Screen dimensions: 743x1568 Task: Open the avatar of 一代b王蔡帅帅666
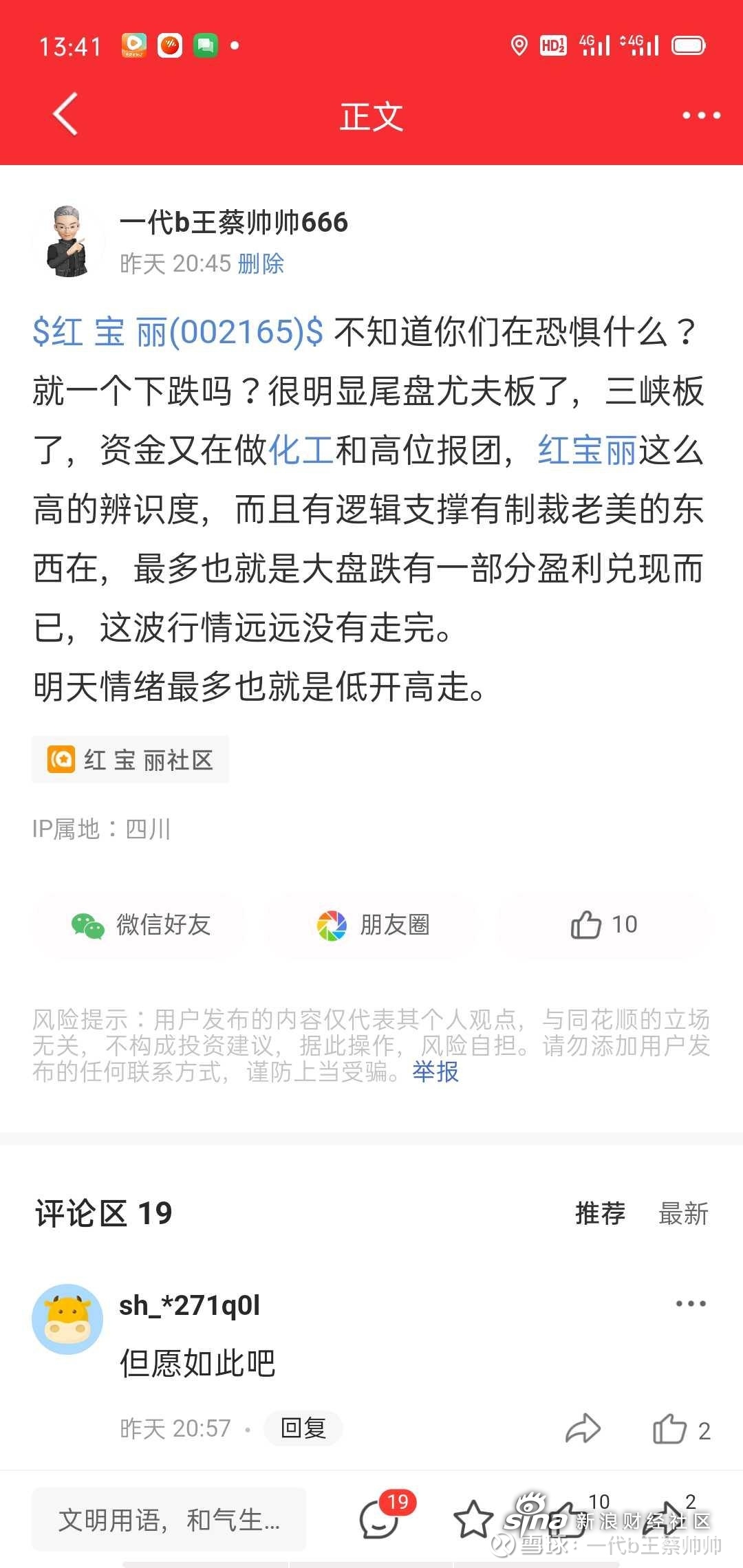point(67,241)
